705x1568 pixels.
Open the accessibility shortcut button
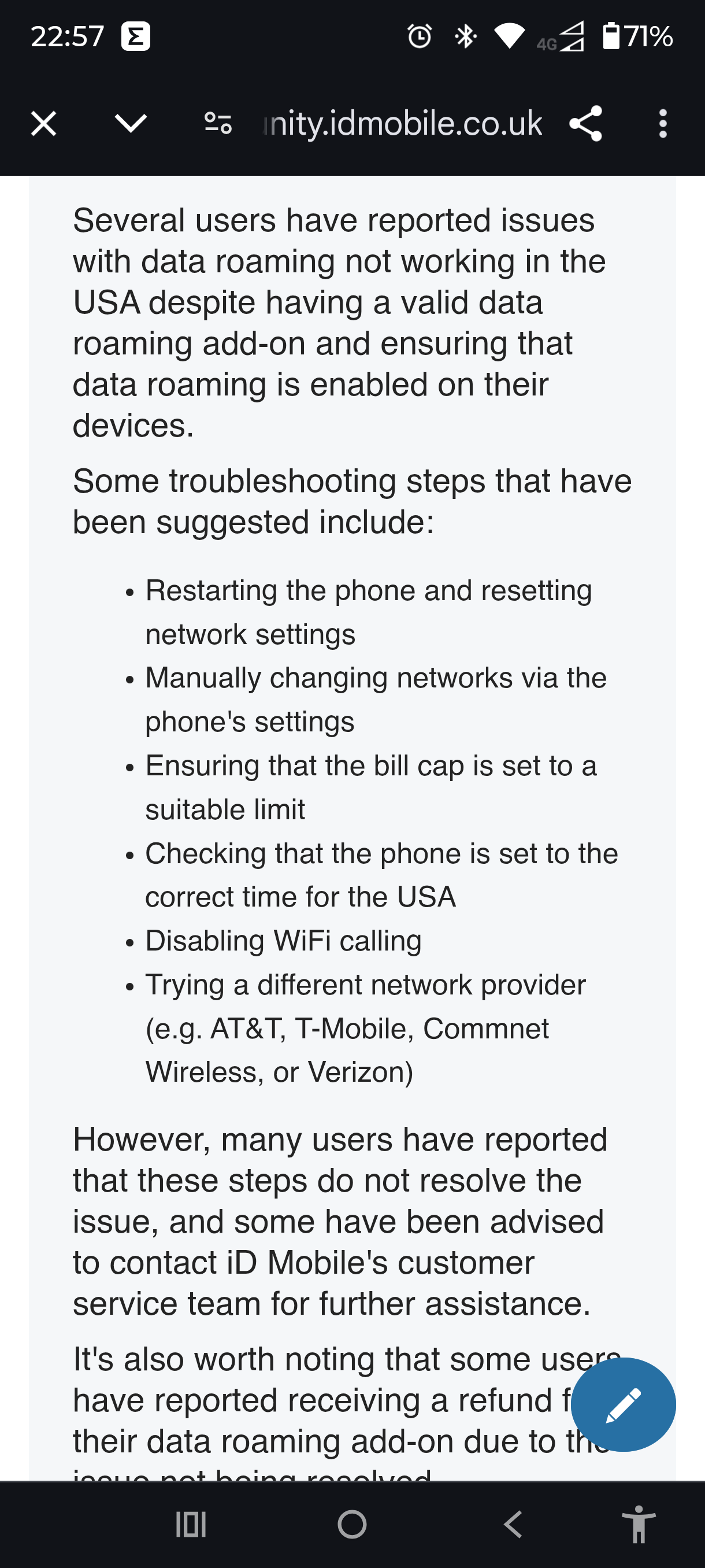point(639,1525)
